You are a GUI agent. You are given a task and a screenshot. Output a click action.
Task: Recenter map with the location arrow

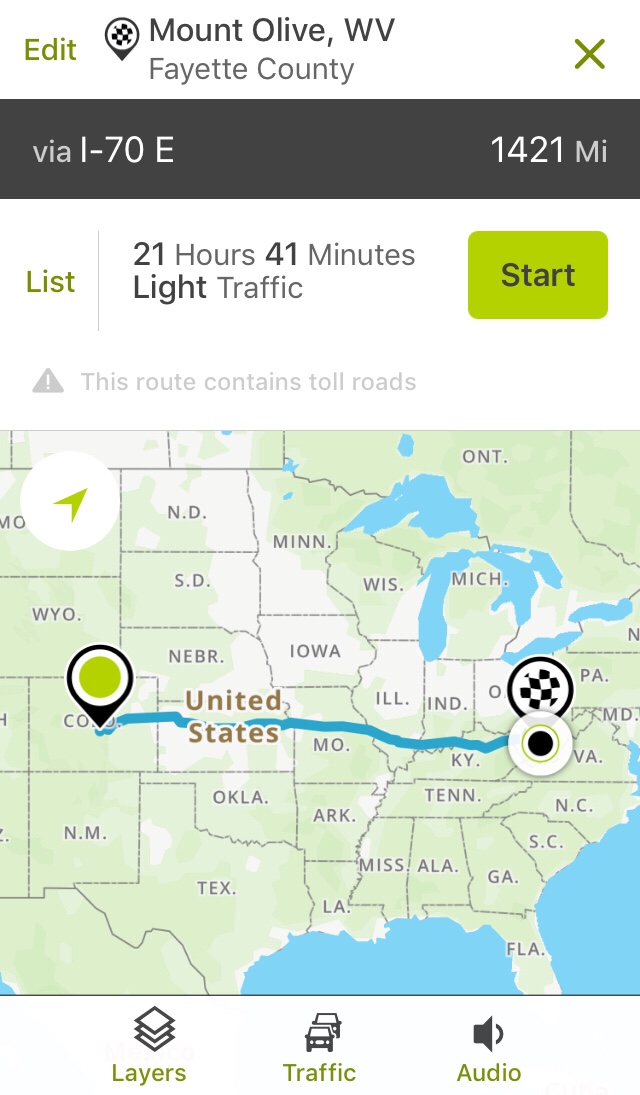(70, 503)
